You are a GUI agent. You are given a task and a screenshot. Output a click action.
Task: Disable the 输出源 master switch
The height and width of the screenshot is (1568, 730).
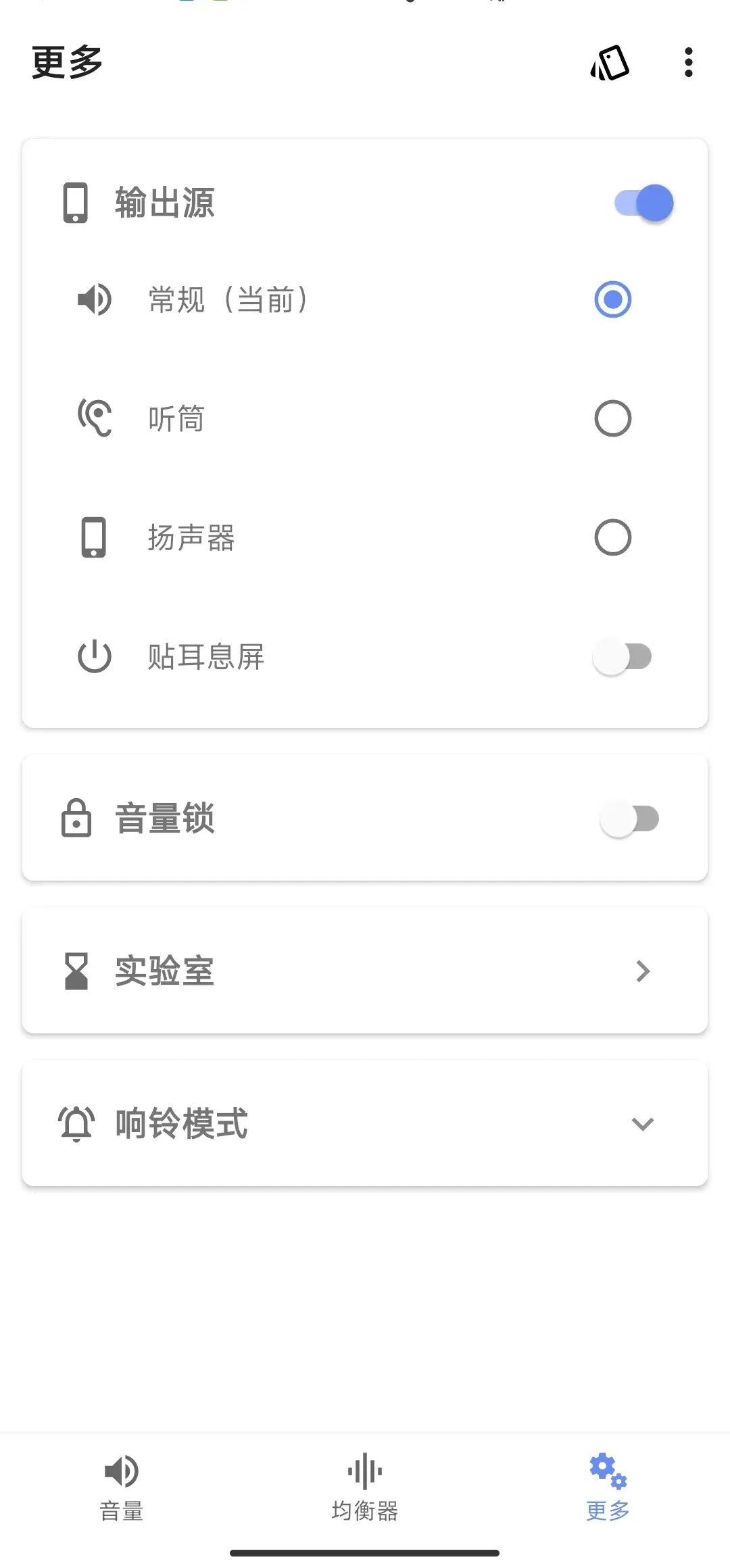pos(642,202)
